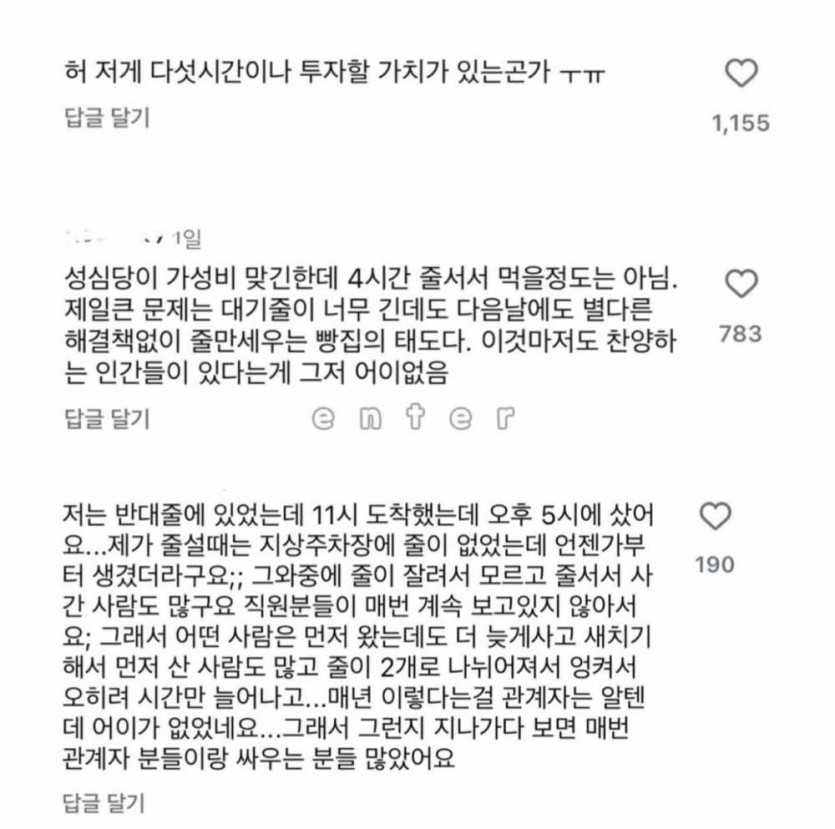Like the comment about arriving at 11시
The image size is (835, 829).
715,517
